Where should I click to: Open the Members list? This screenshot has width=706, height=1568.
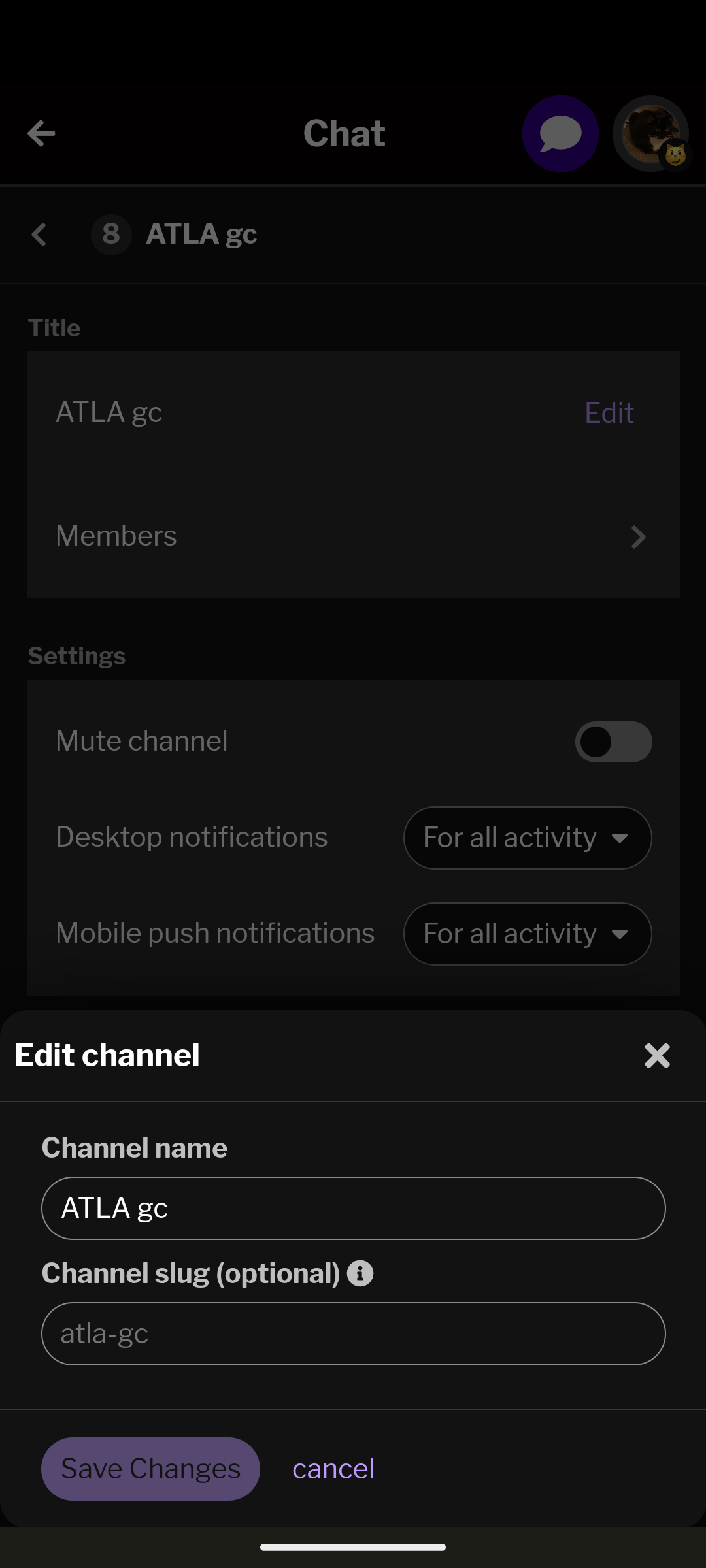[353, 536]
